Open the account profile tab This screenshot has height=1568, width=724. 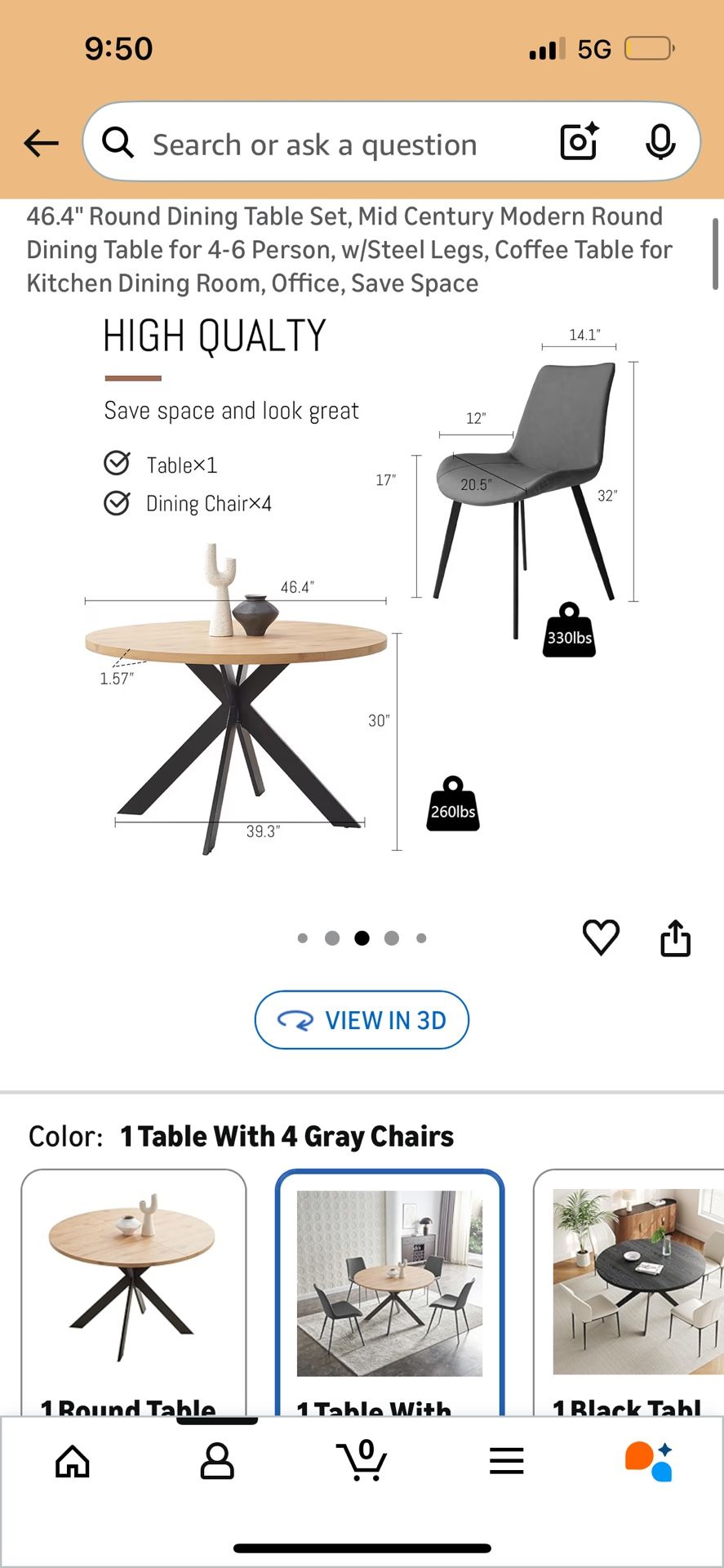pyautogui.click(x=217, y=1461)
